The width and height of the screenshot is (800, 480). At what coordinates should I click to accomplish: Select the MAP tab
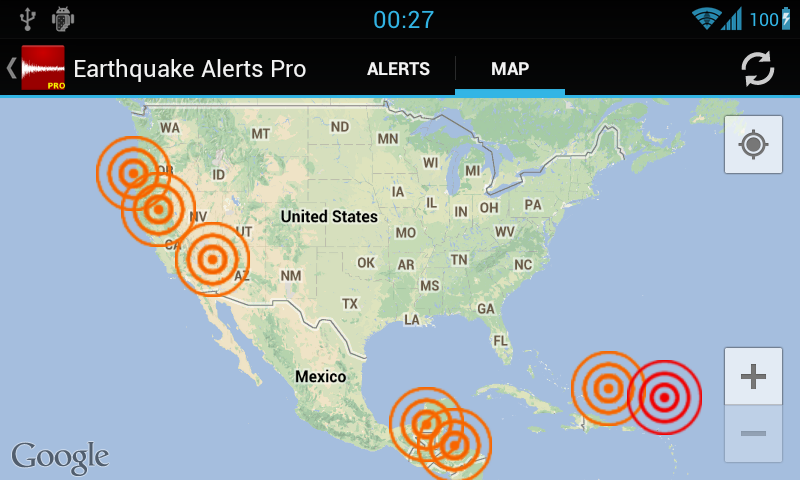pyautogui.click(x=510, y=69)
